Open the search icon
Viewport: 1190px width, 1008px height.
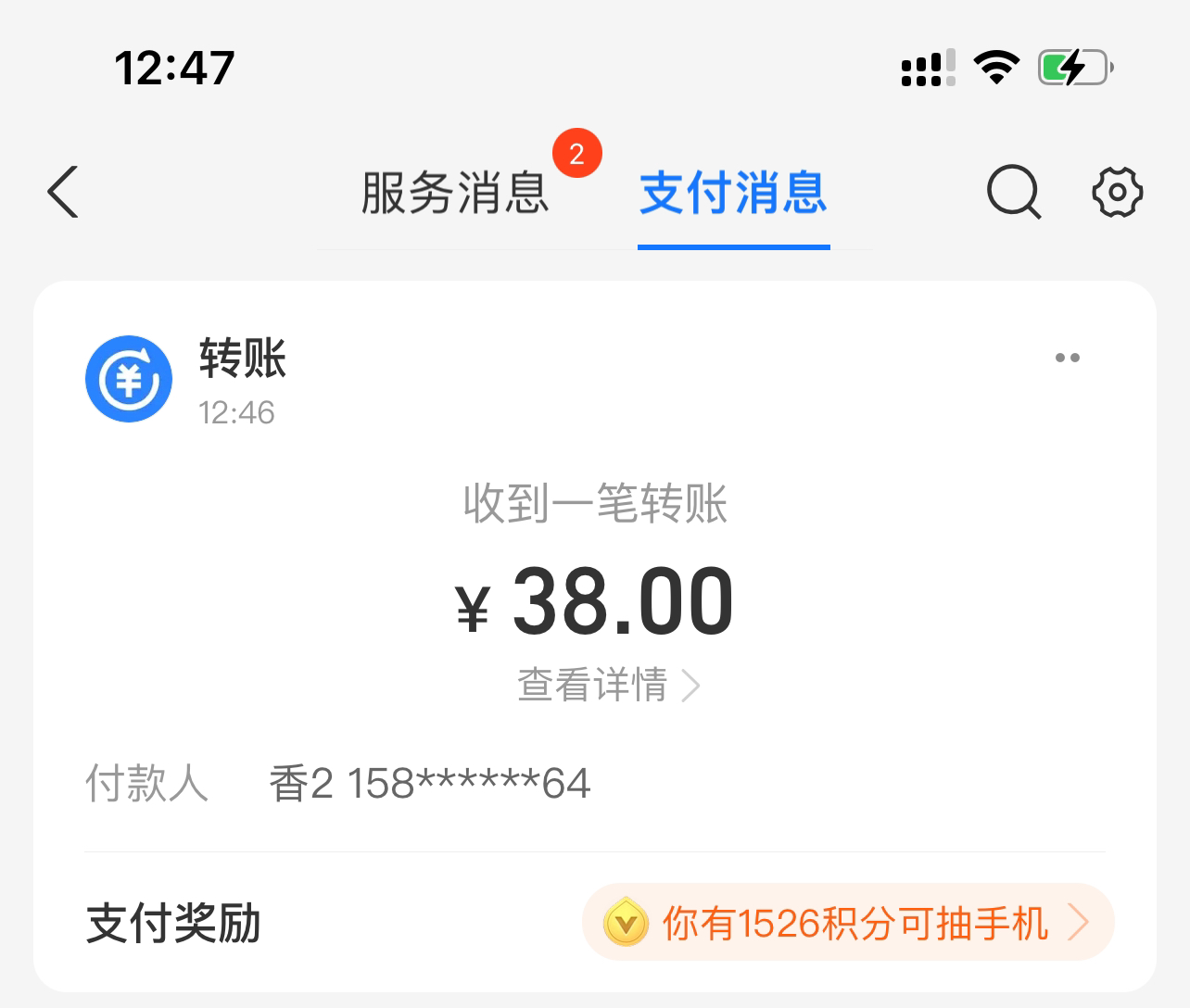(x=1013, y=193)
